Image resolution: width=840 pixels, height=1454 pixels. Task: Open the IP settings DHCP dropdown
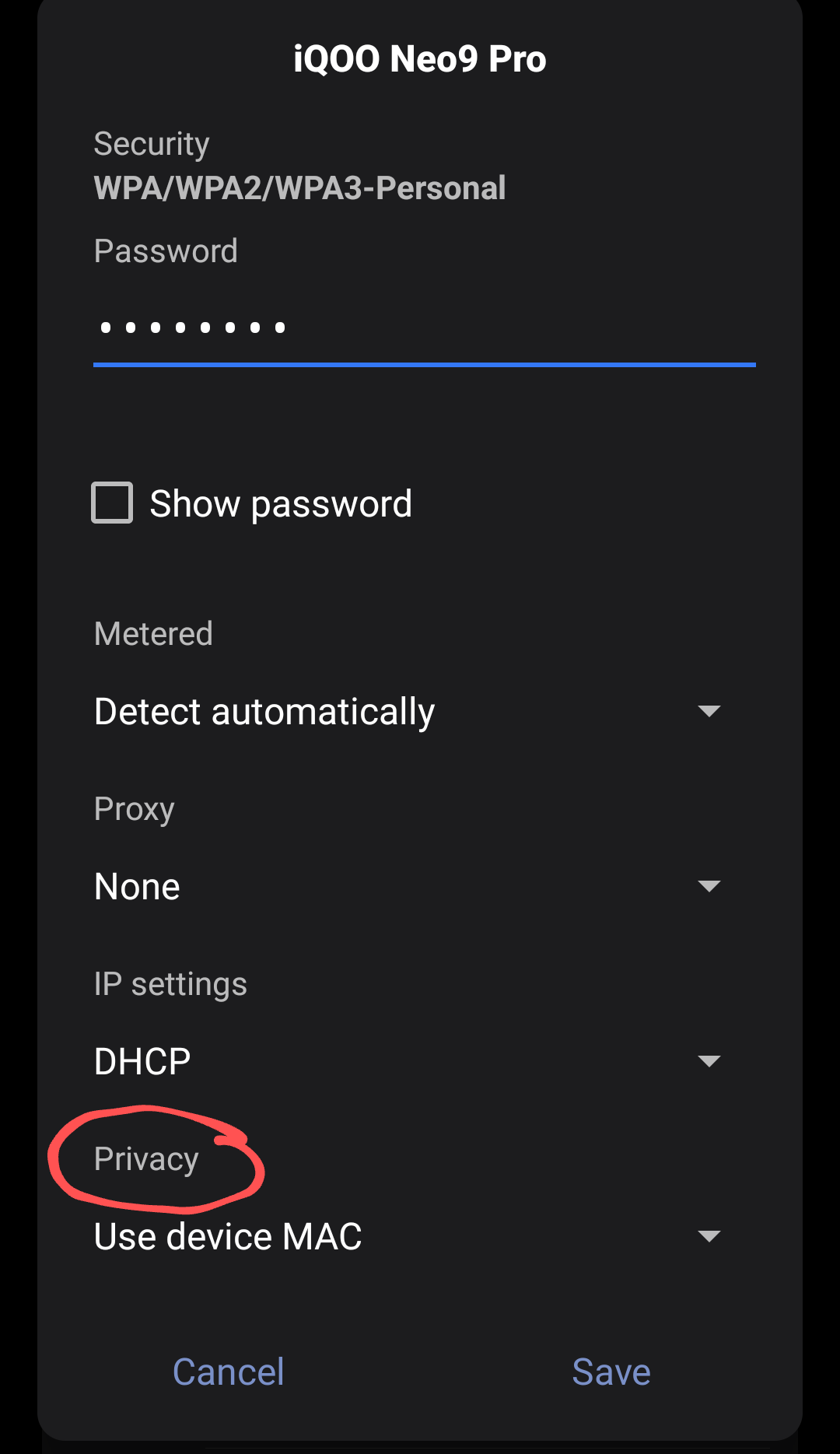tap(408, 1061)
